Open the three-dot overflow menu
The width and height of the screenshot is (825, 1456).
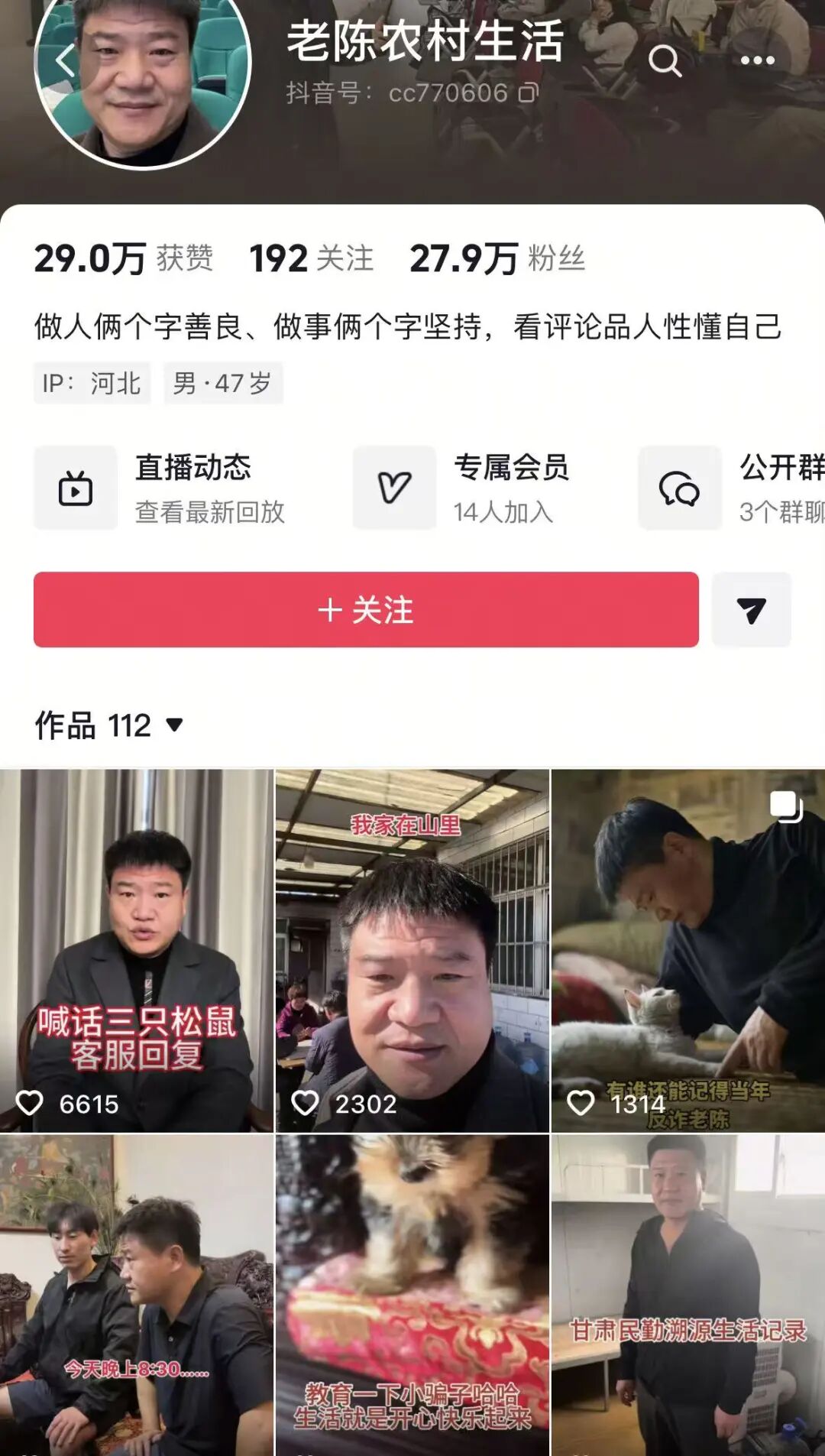(757, 61)
